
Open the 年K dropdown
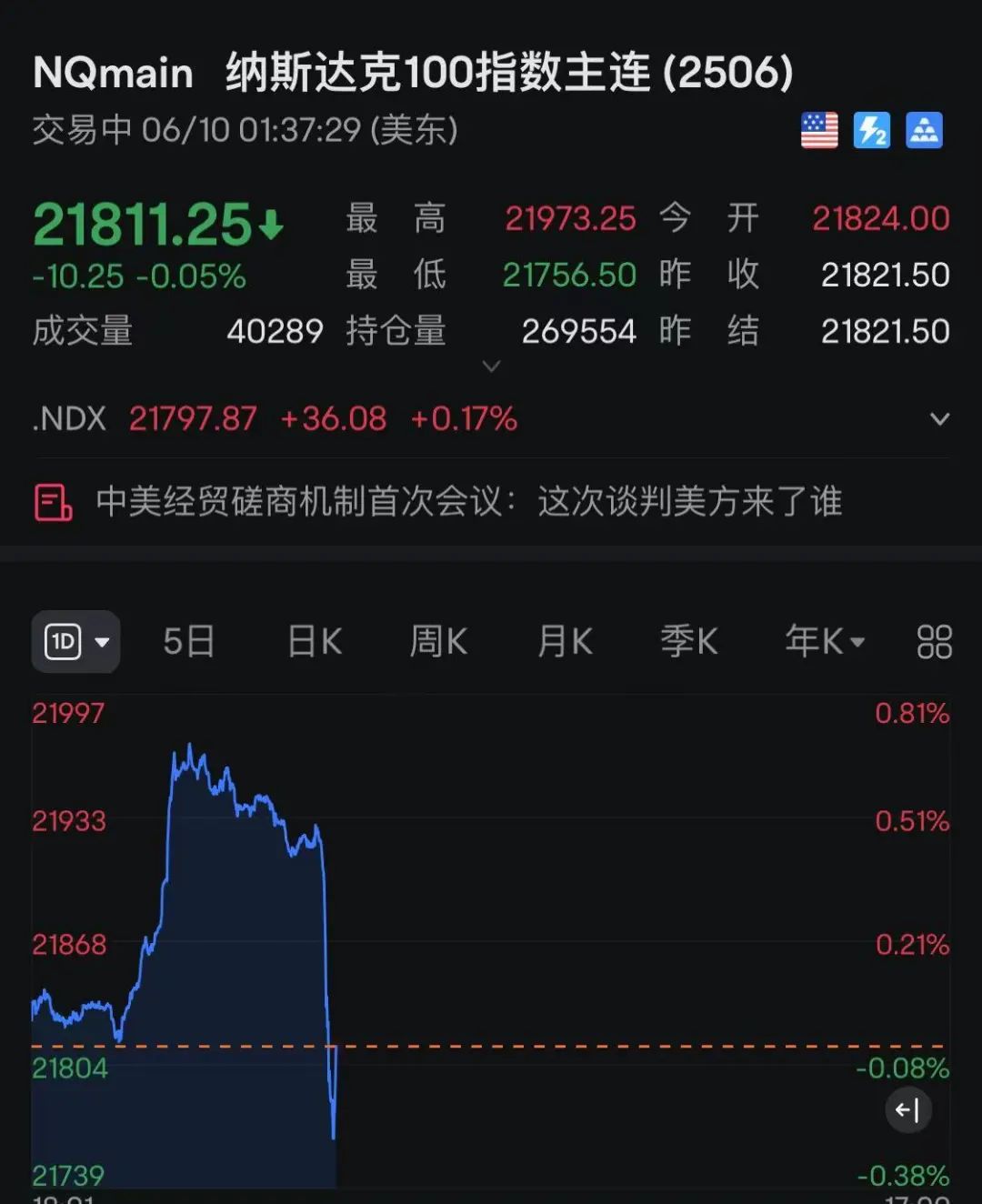click(x=825, y=642)
